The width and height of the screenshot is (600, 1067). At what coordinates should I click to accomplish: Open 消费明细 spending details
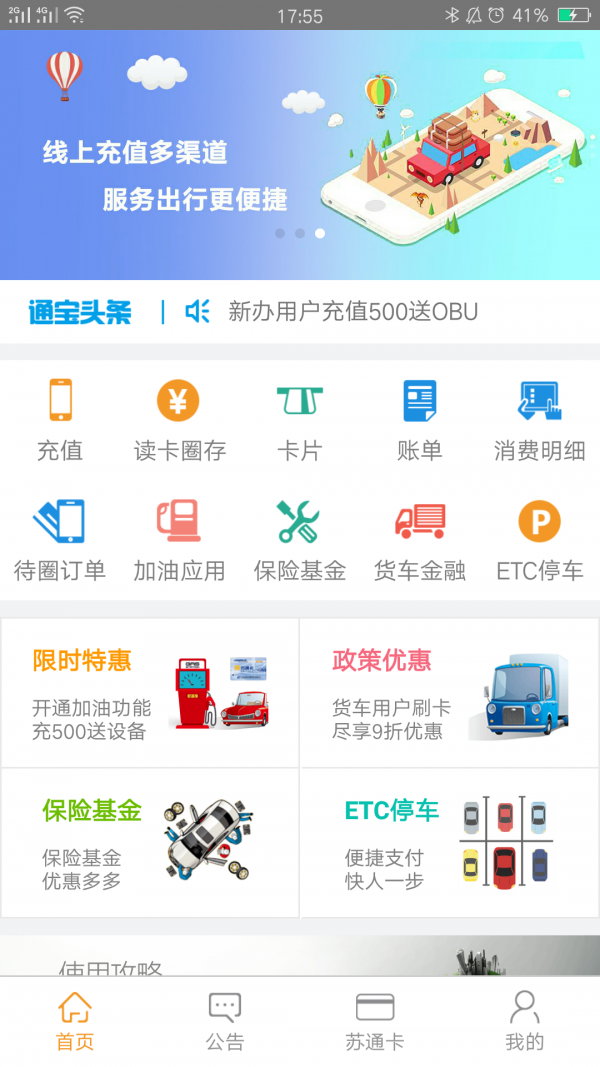tap(539, 420)
